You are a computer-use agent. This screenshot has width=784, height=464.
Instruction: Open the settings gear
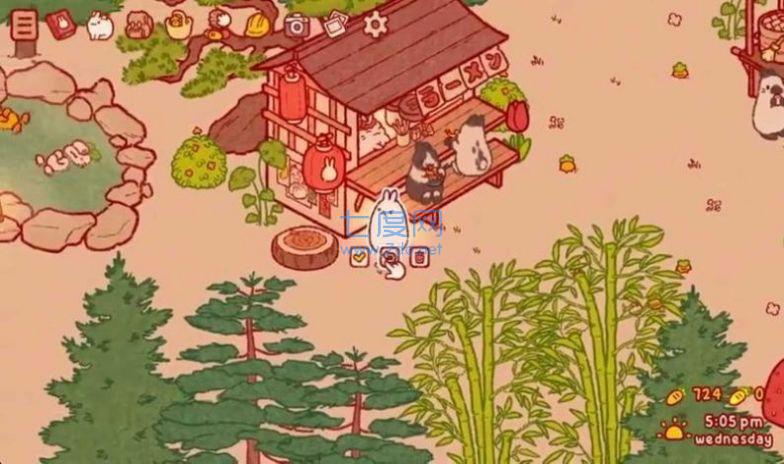[375, 24]
